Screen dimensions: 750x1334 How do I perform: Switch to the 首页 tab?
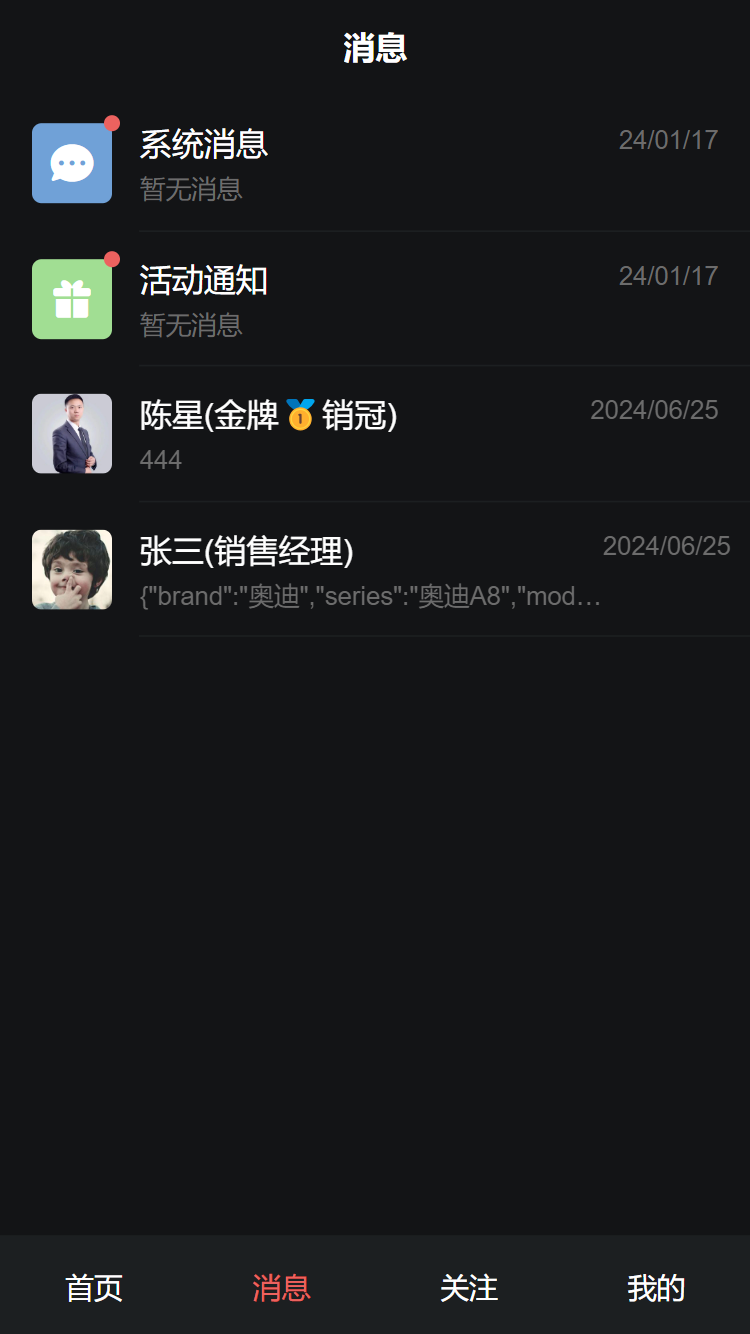point(94,1287)
